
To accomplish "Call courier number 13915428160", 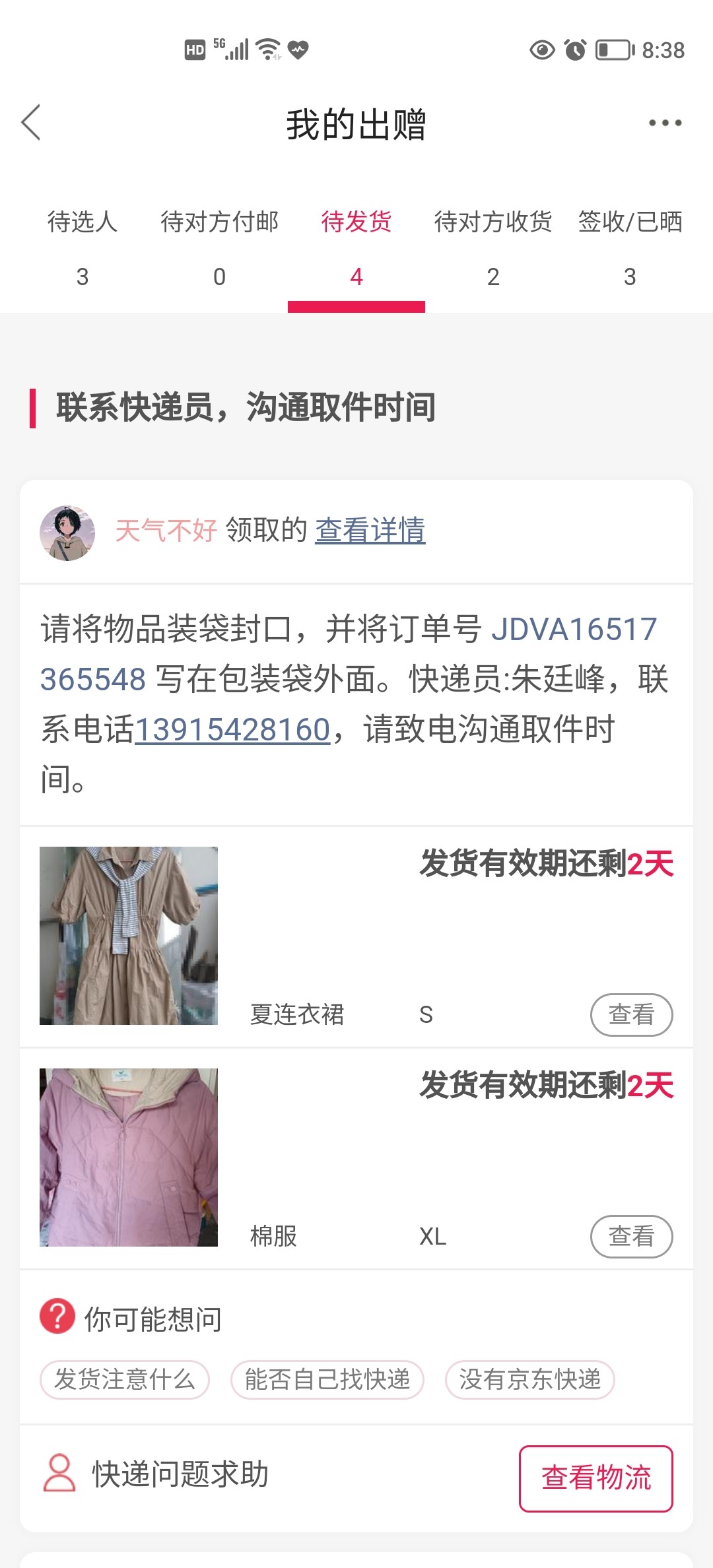I will pos(232,730).
